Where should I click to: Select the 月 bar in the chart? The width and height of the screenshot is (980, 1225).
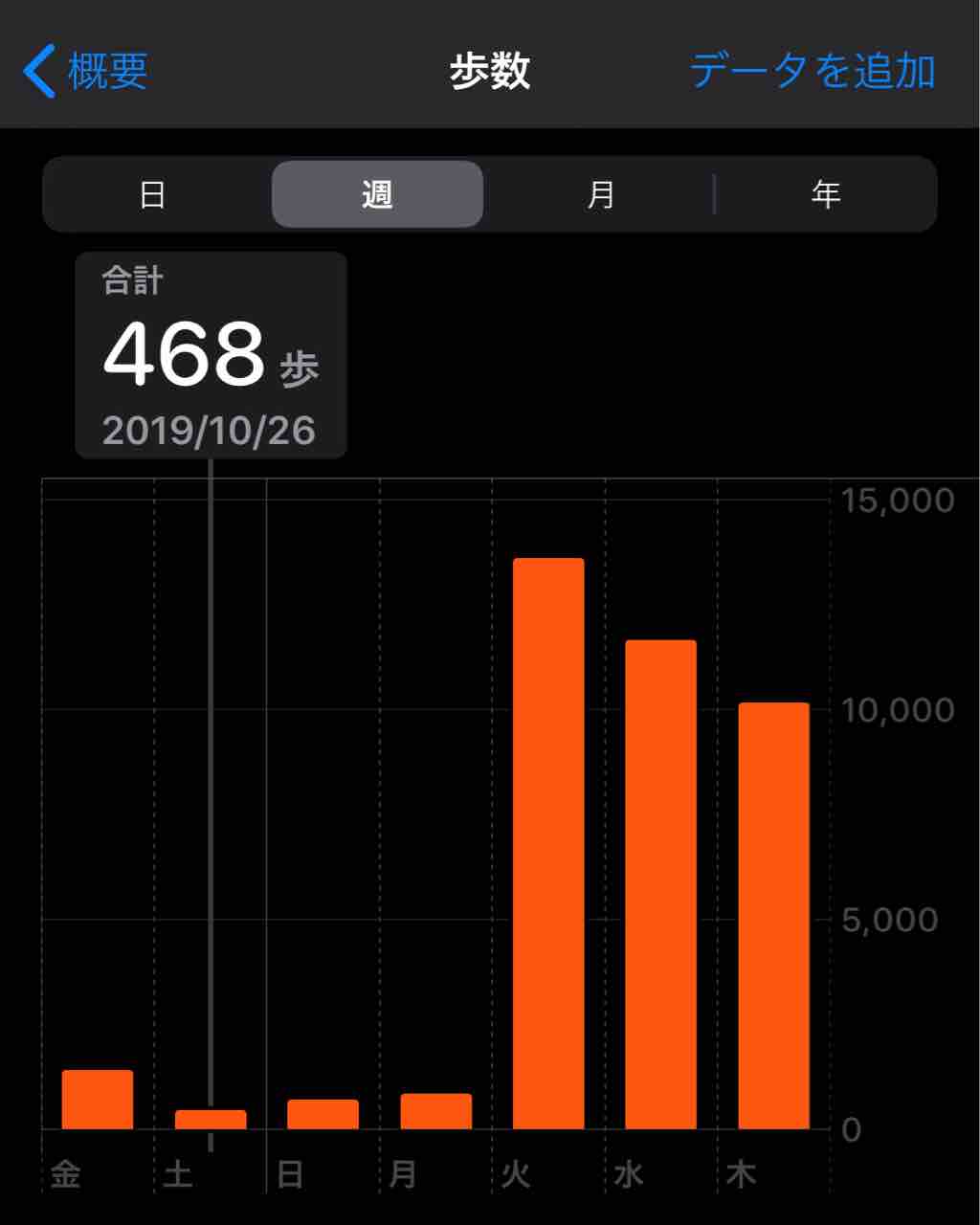[x=435, y=1111]
